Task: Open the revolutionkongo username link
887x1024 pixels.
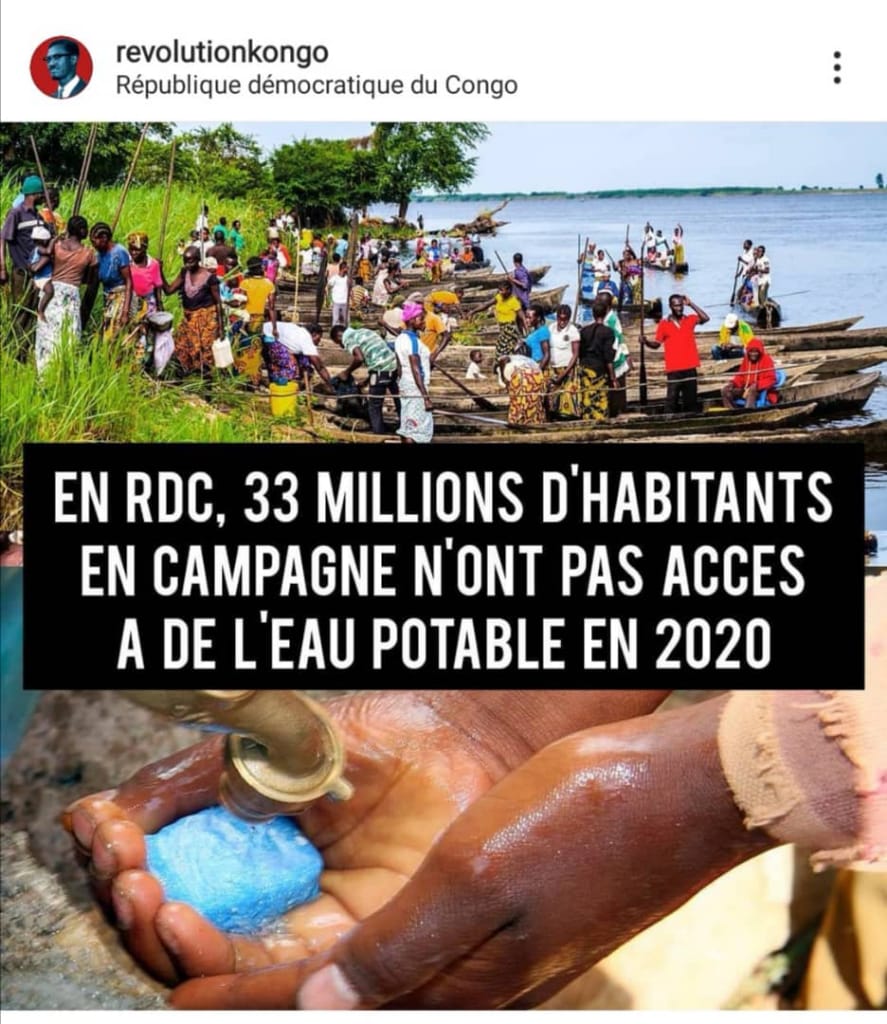Action: point(222,52)
